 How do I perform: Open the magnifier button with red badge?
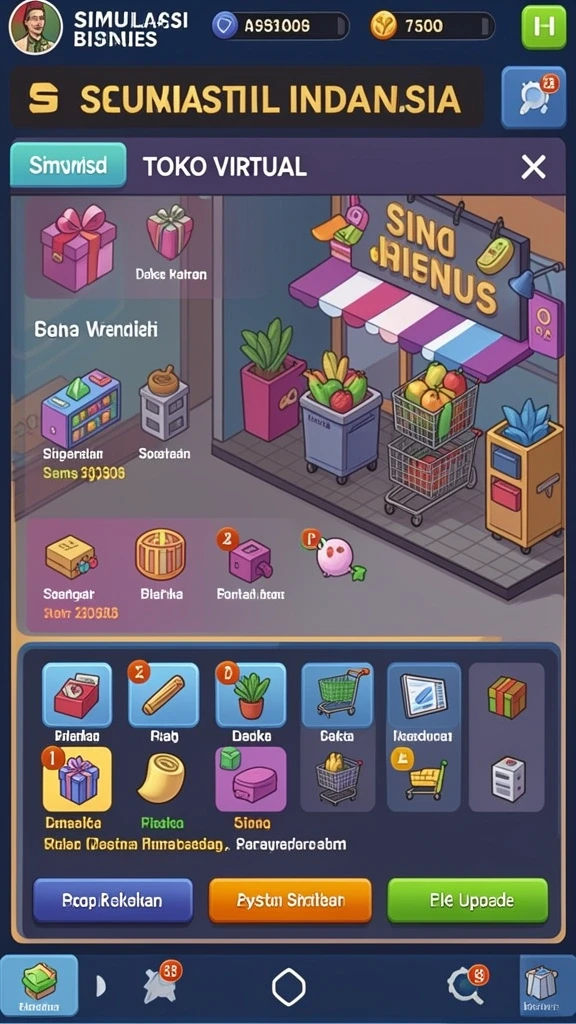point(534,97)
